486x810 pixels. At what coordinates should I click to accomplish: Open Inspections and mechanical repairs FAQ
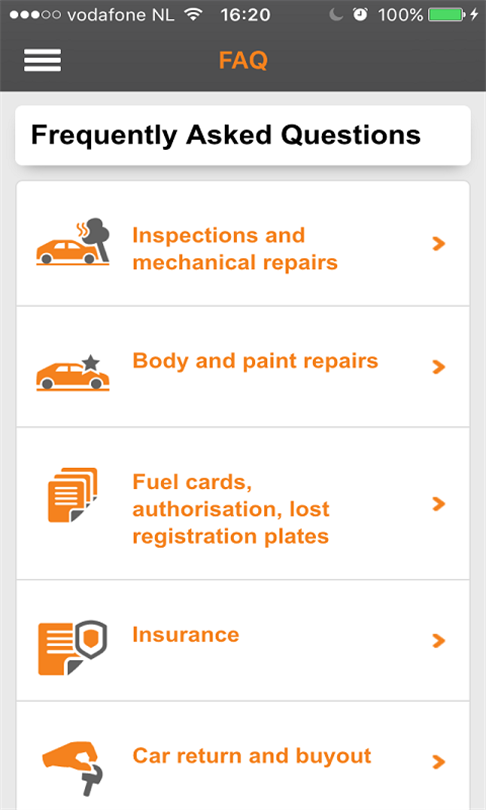[243, 244]
